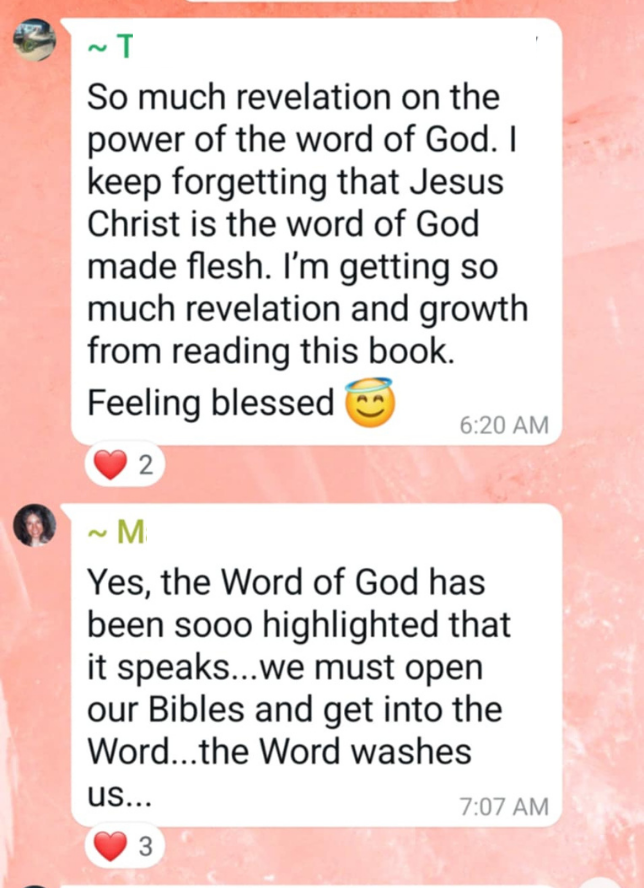Image resolution: width=644 pixels, height=888 pixels.
Task: Open the profile photo of sender ~M
Action: point(35,526)
